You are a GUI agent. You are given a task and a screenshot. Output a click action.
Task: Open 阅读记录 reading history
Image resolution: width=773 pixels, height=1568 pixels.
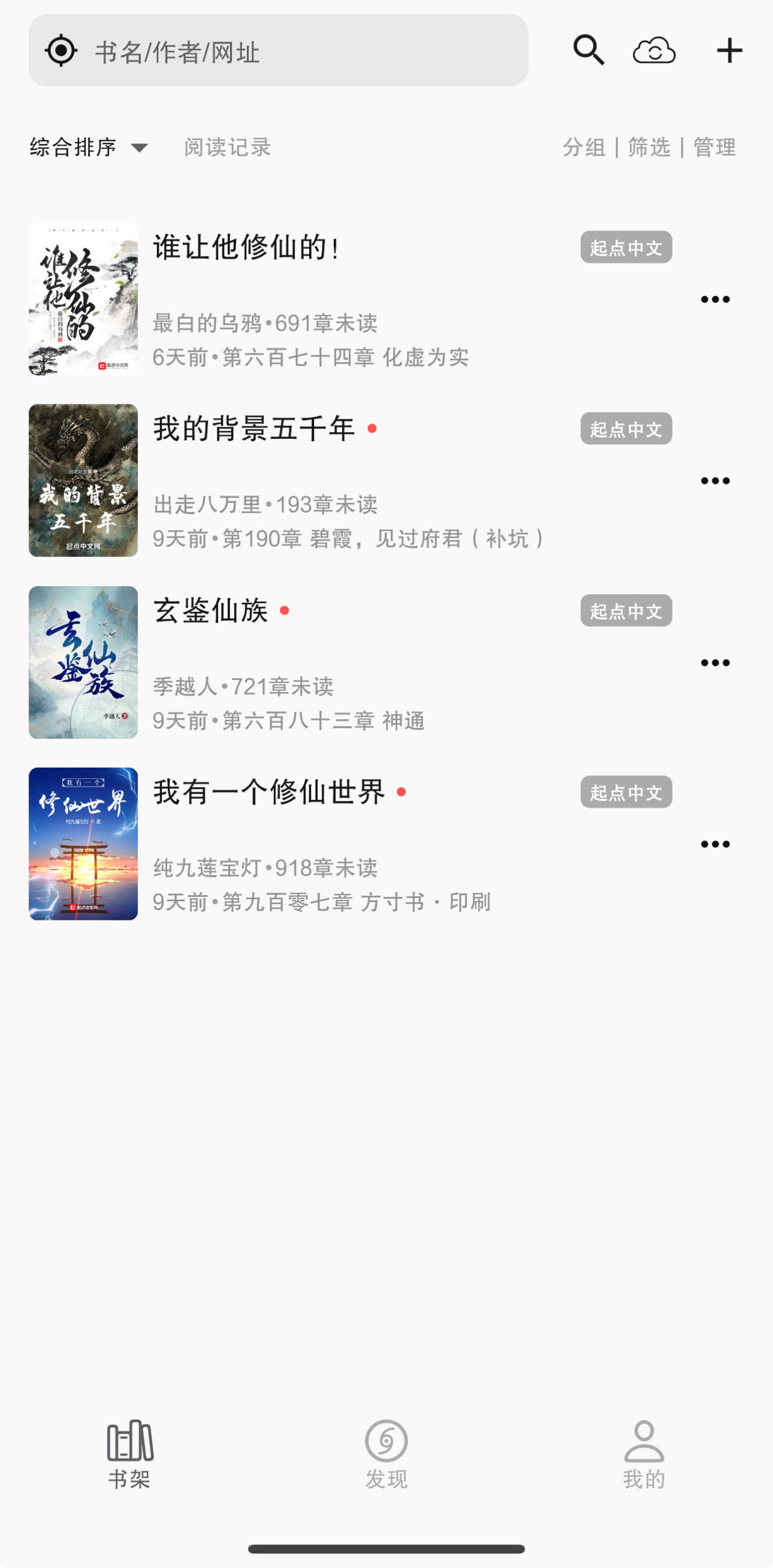tap(227, 147)
